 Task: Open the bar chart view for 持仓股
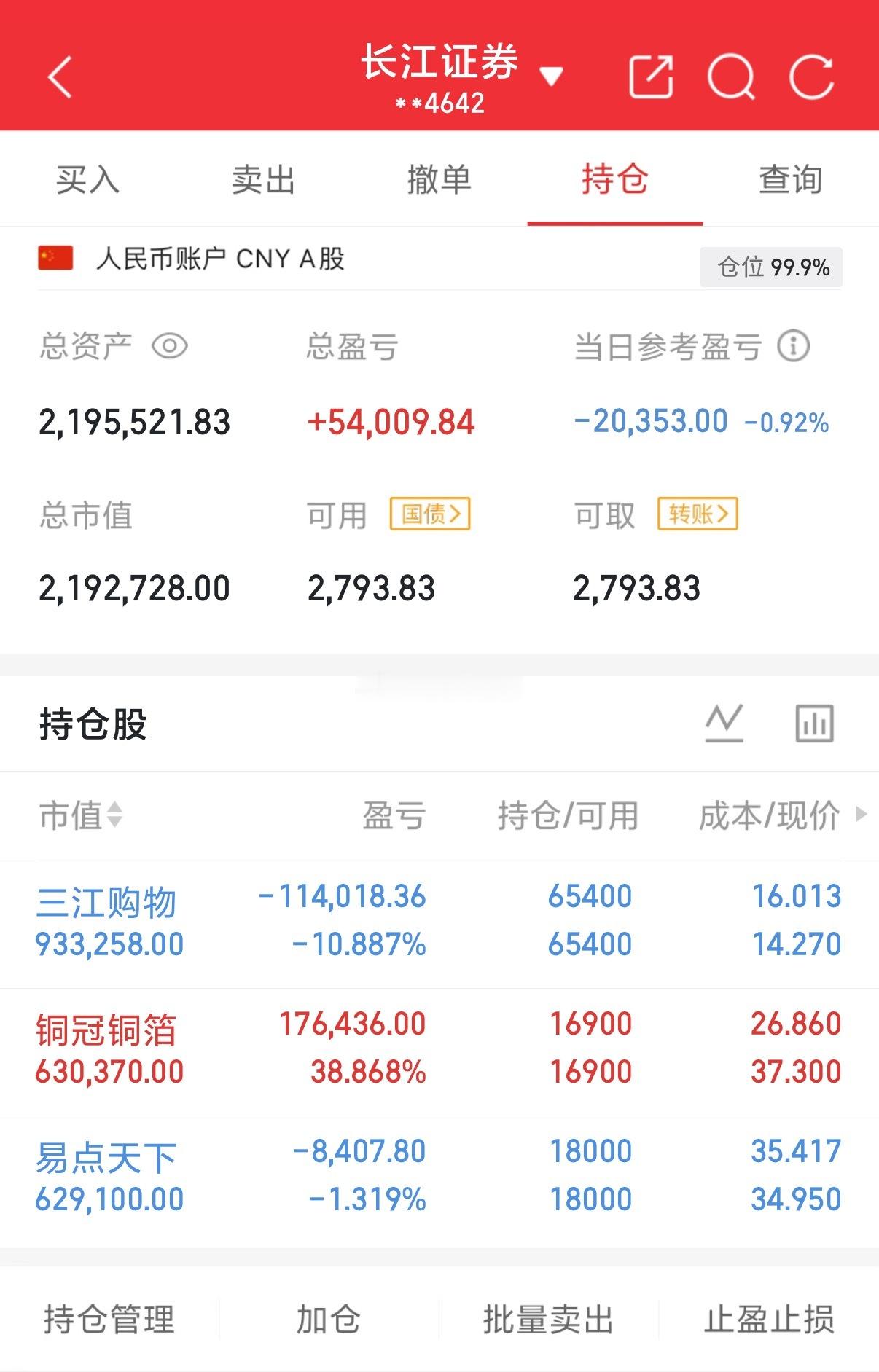pos(813,724)
